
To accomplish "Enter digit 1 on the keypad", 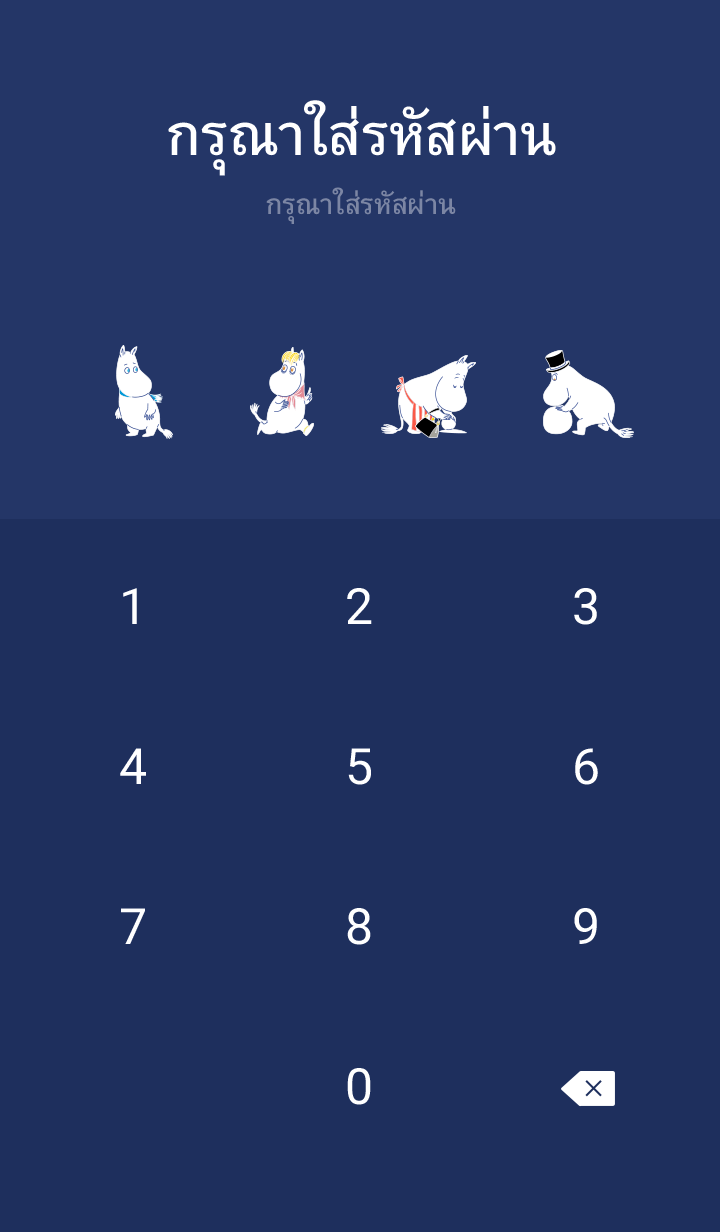I will (x=132, y=607).
